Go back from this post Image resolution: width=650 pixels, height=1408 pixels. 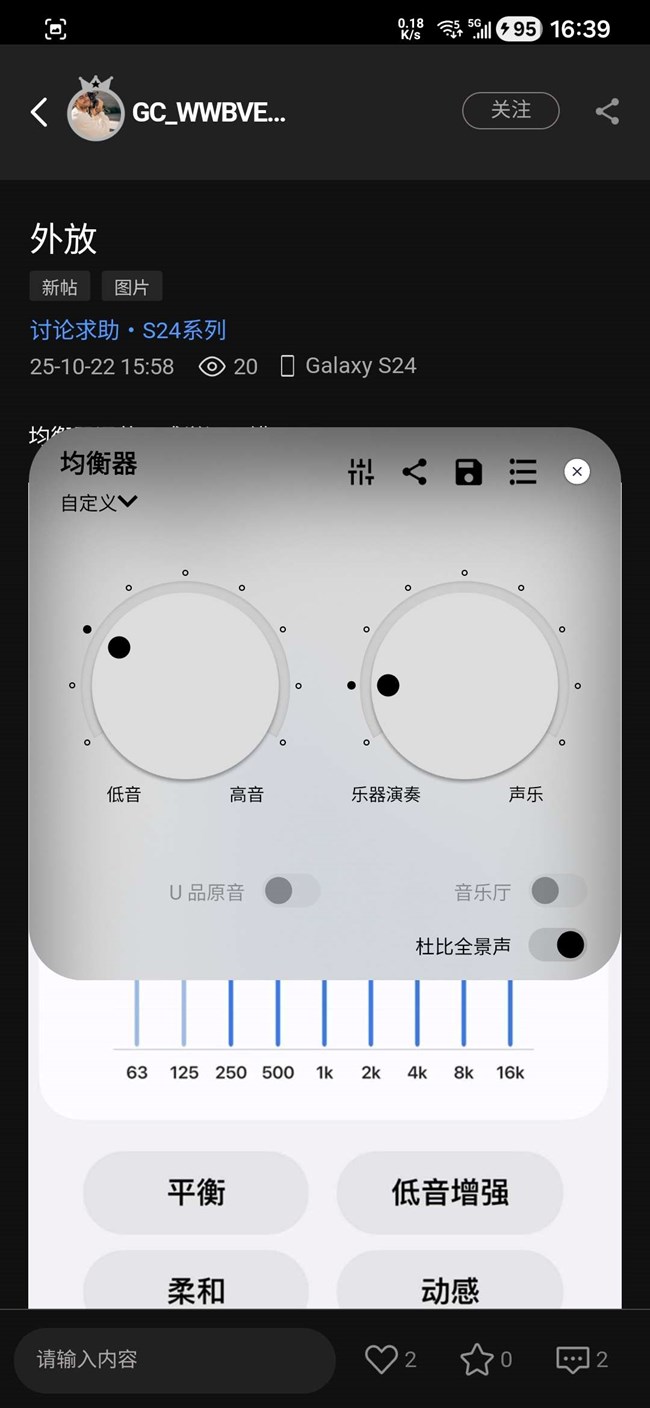tap(39, 112)
